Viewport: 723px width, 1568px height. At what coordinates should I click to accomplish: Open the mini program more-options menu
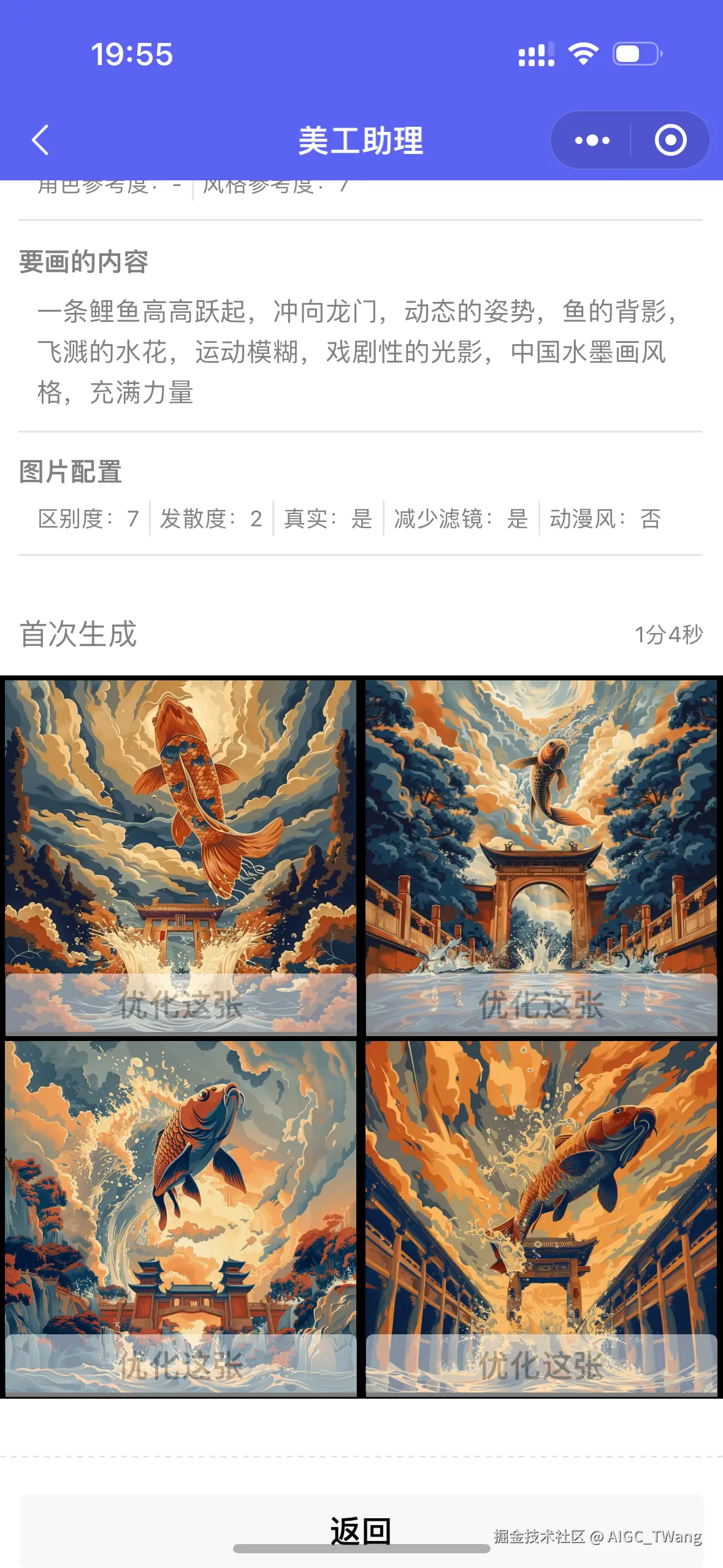pos(592,140)
